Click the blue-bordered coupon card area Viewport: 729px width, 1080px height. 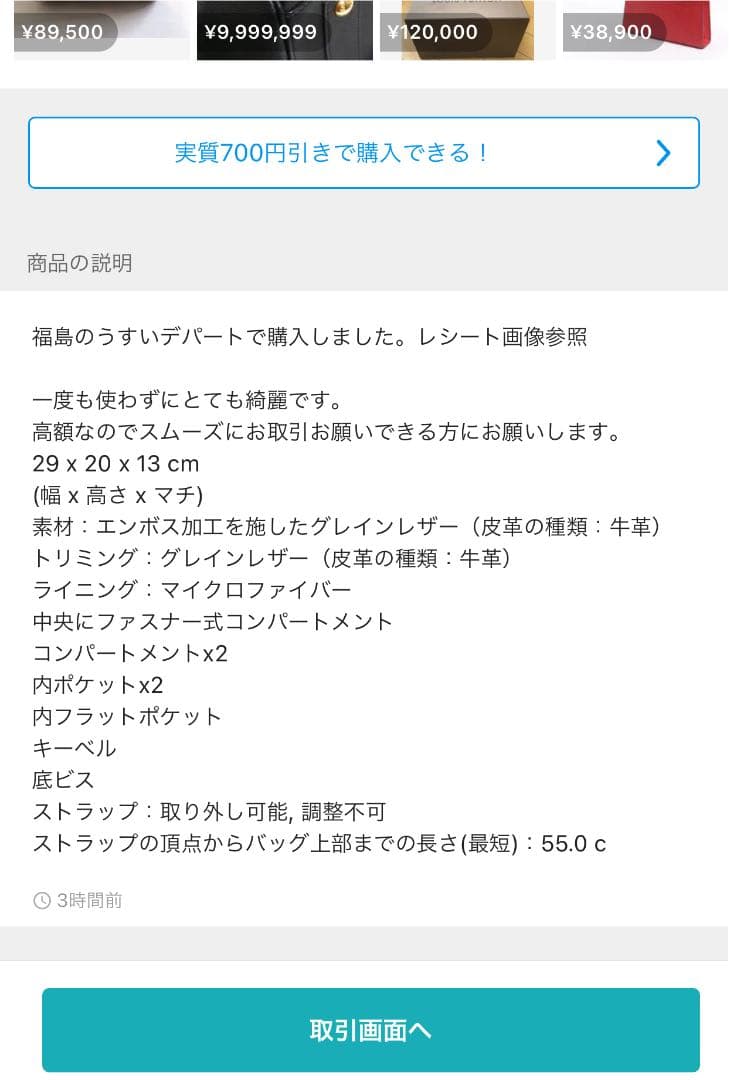click(x=364, y=152)
